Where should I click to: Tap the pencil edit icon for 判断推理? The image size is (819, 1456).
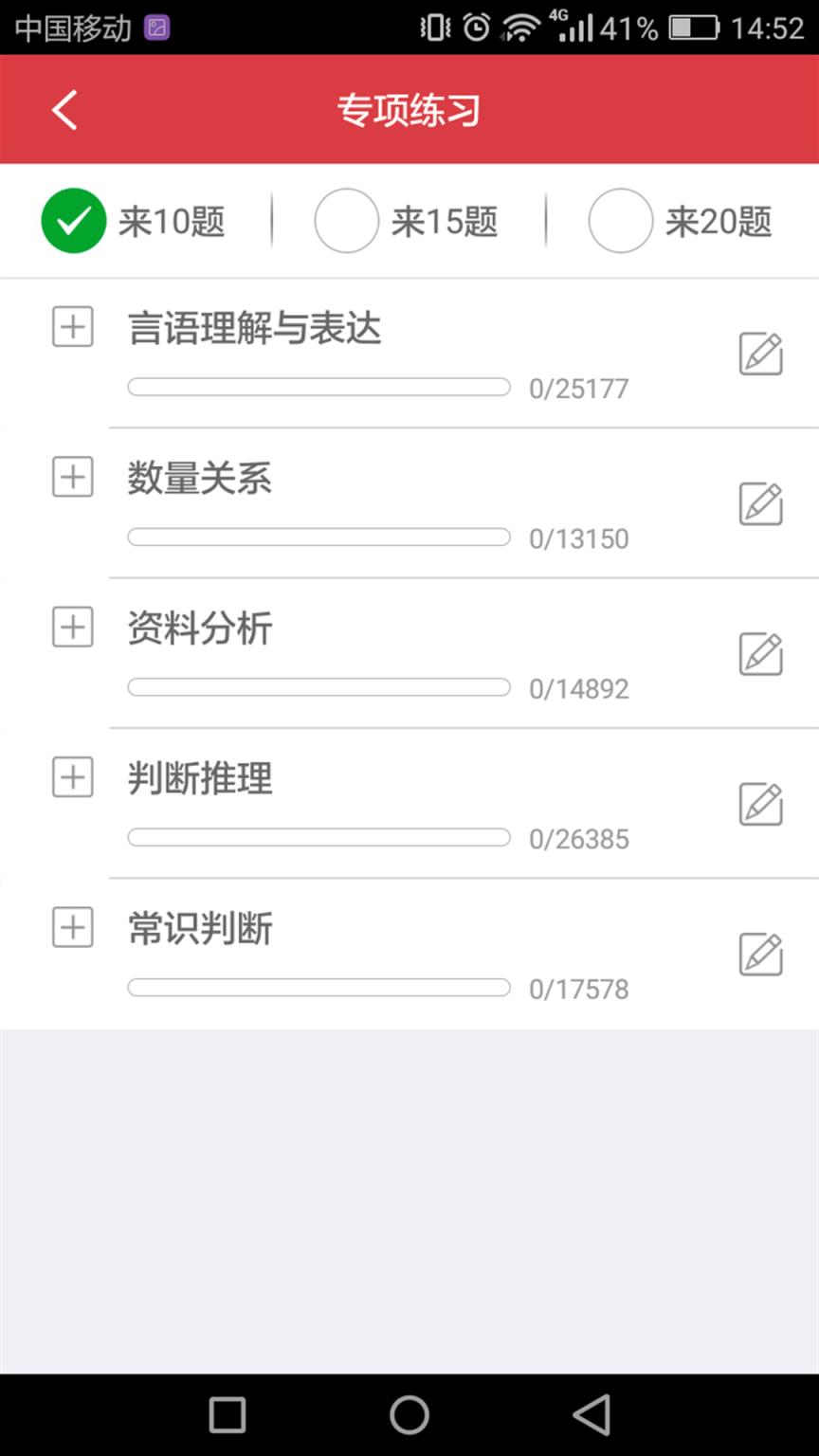(x=760, y=804)
